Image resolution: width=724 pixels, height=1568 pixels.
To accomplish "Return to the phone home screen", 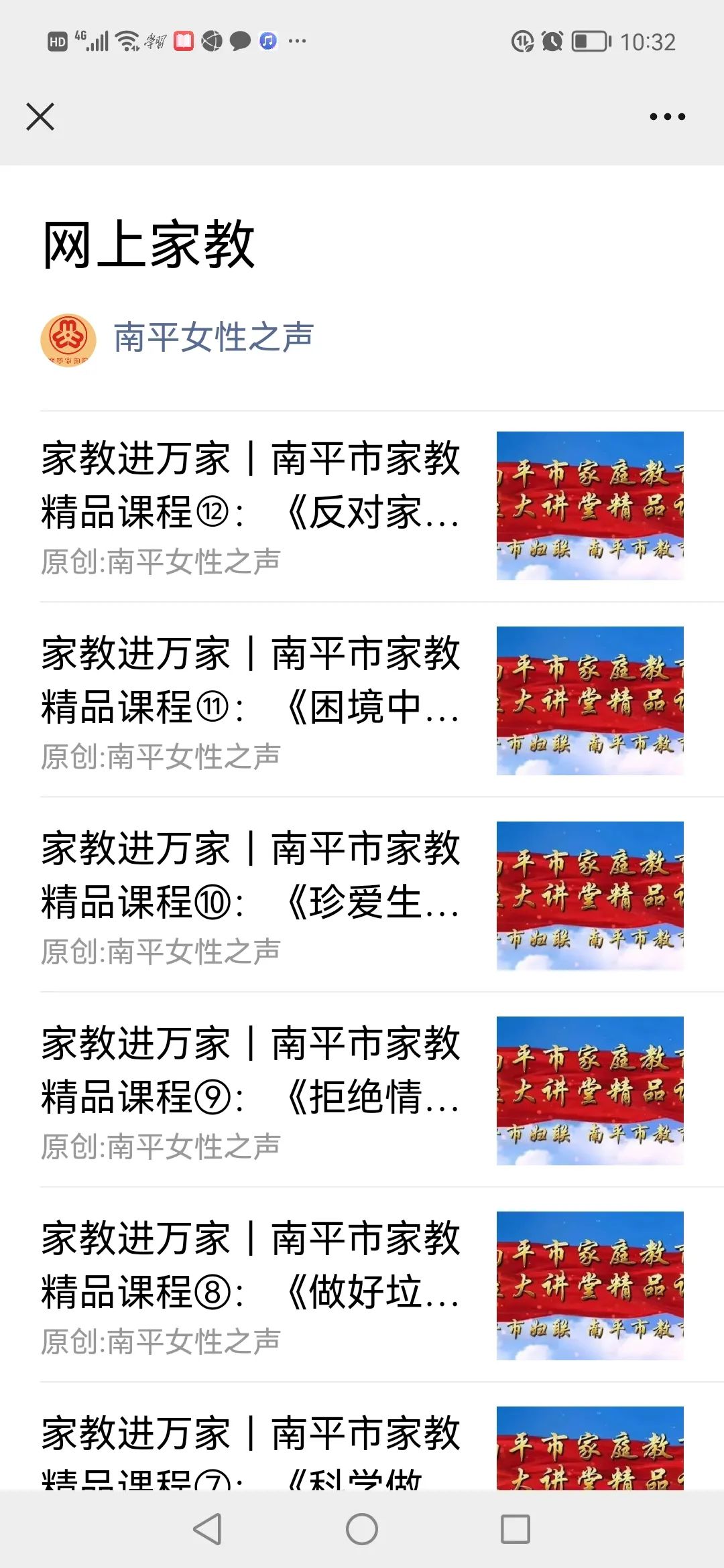I will (x=362, y=1530).
